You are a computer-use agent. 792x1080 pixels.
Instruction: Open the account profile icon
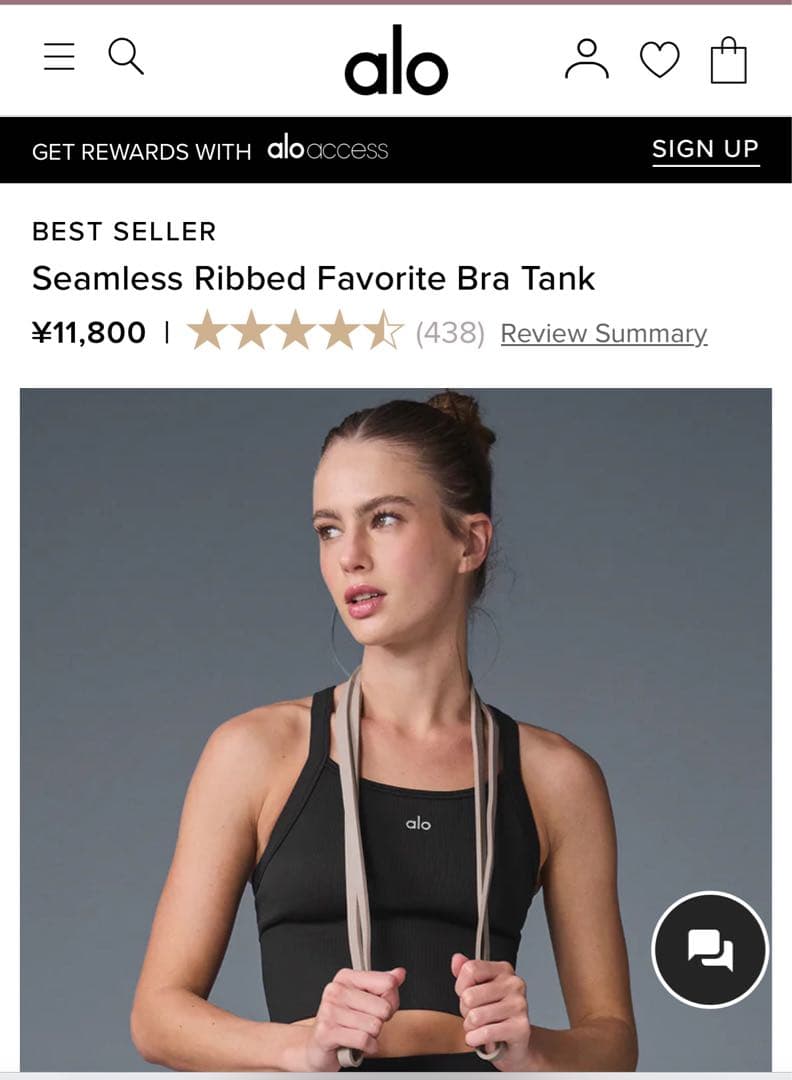589,60
